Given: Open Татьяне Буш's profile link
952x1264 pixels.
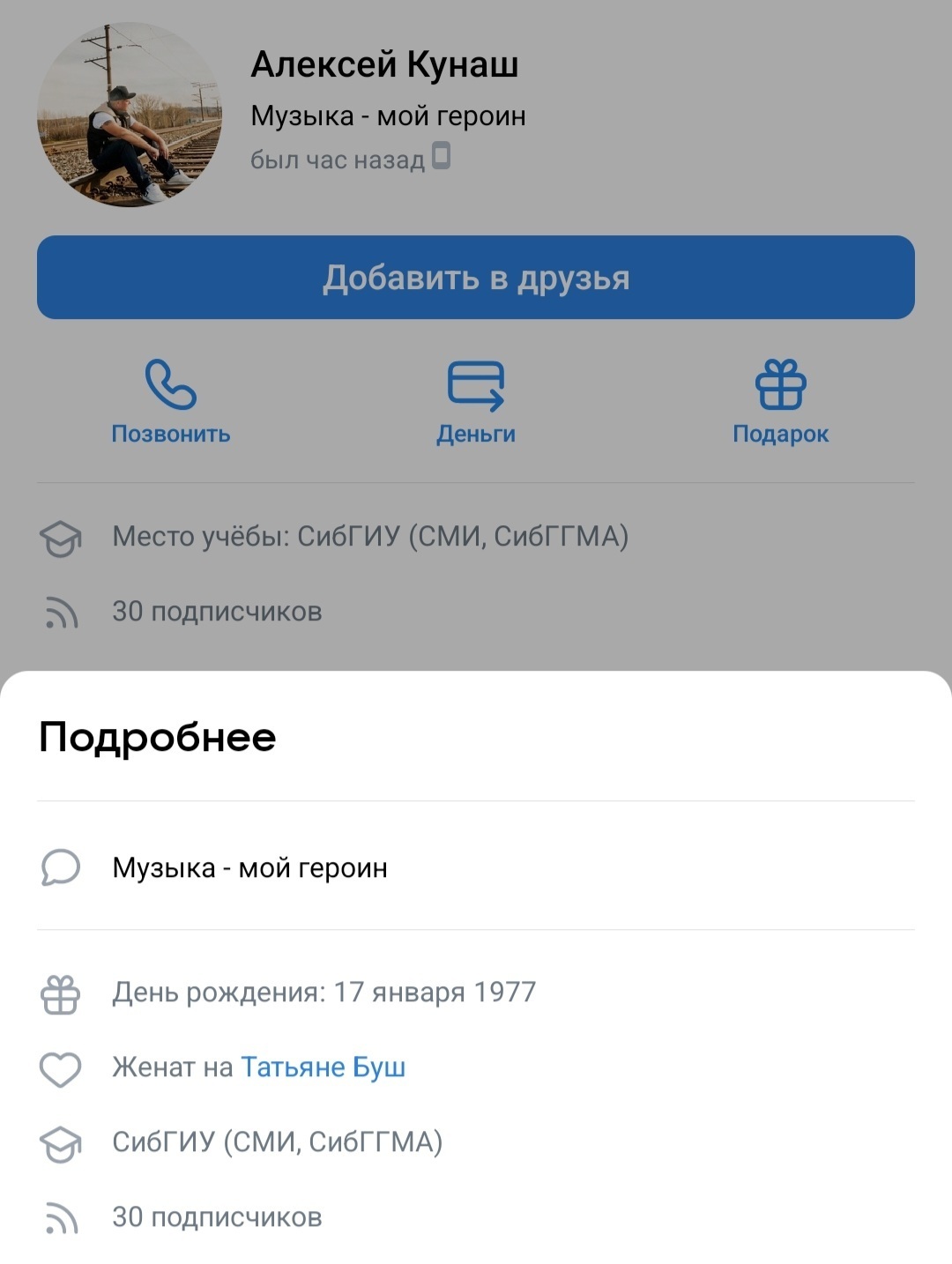Looking at the screenshot, I should (323, 1067).
